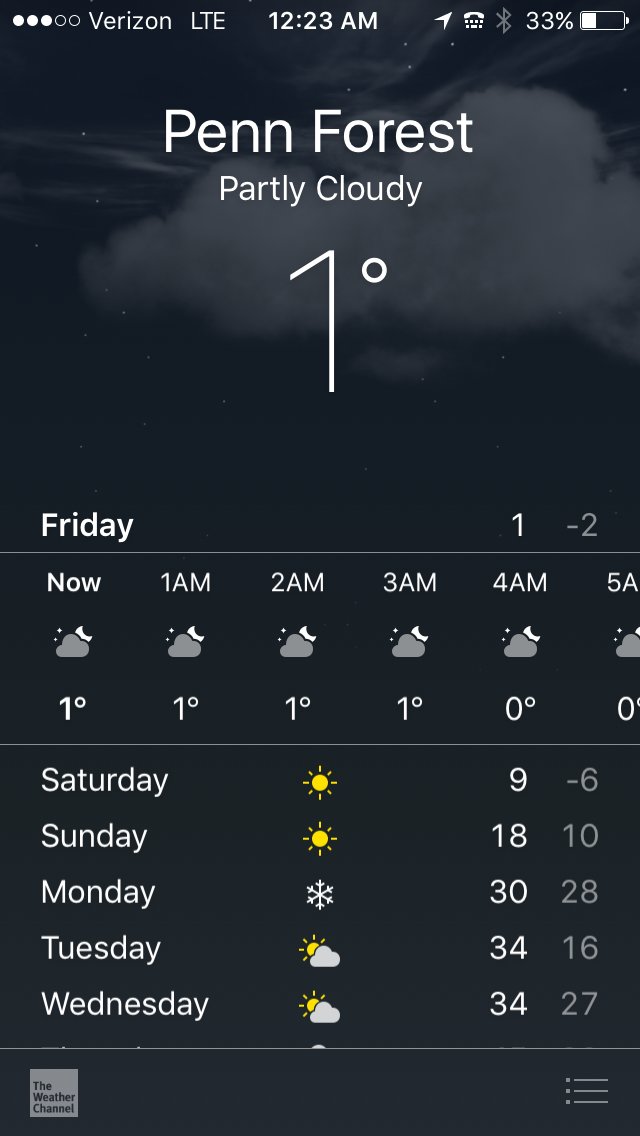Image resolution: width=640 pixels, height=1136 pixels.
Task: Open the city list menu icon
Action: (586, 1090)
